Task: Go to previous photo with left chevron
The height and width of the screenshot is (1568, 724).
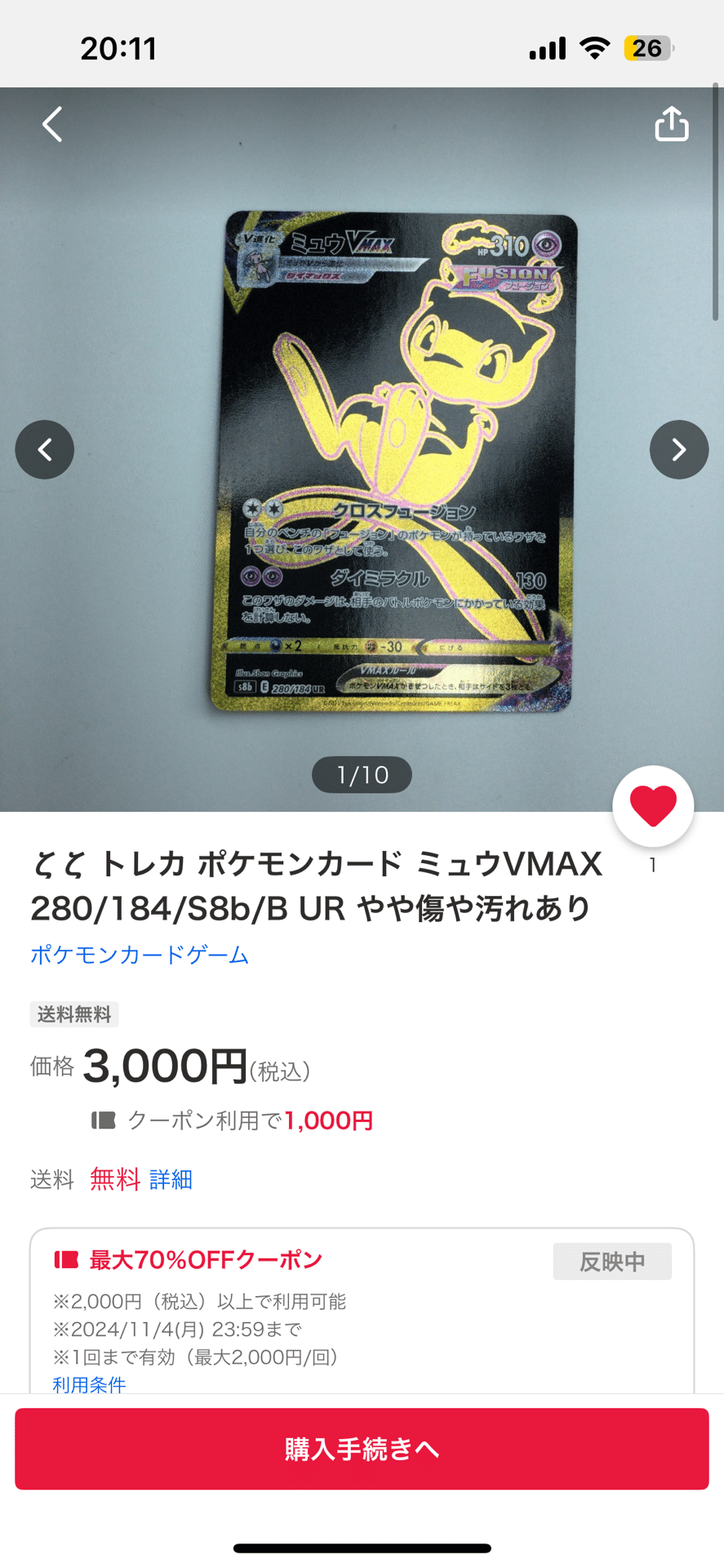Action: (x=45, y=449)
